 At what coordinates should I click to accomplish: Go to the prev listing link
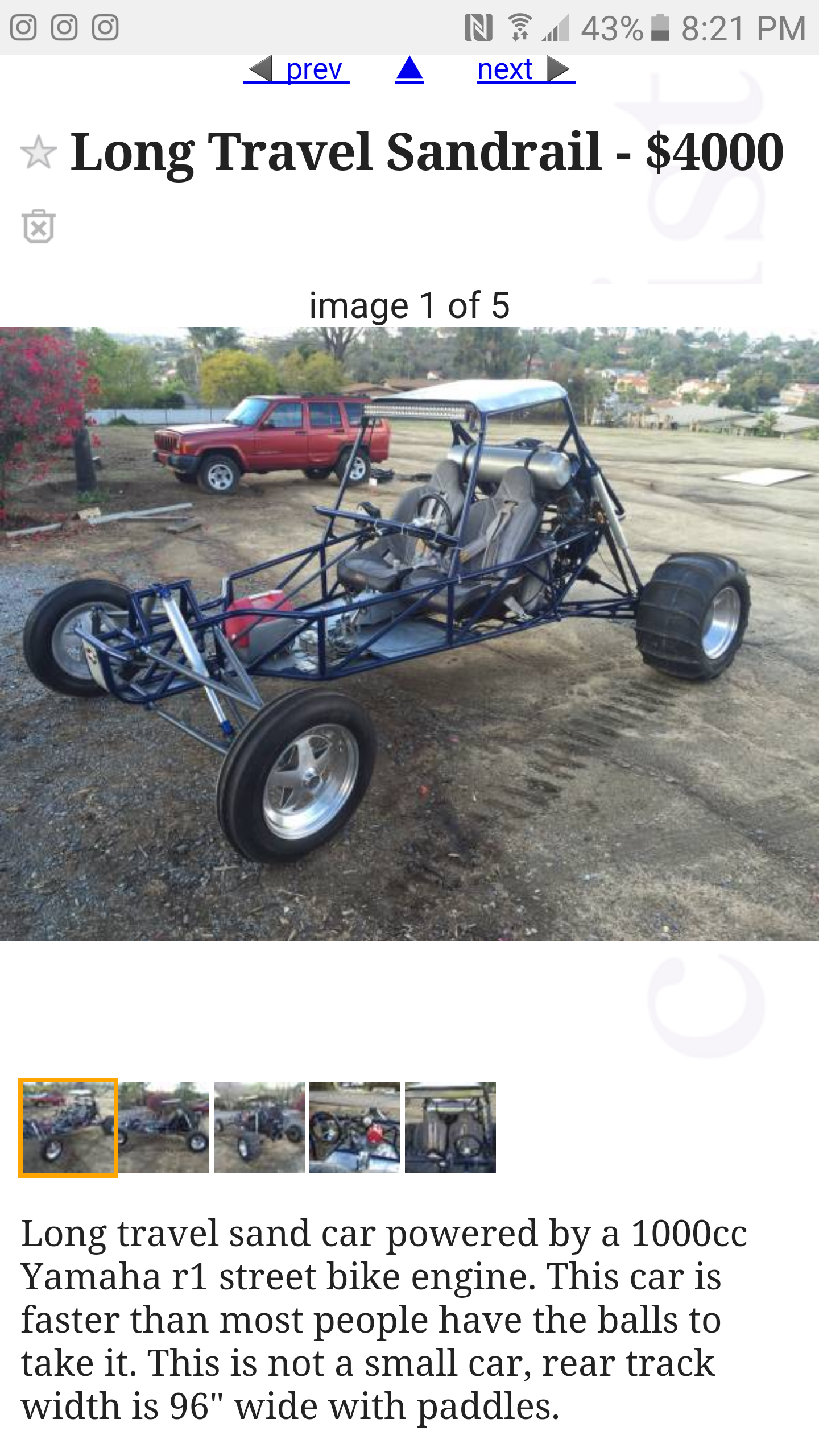(x=296, y=70)
